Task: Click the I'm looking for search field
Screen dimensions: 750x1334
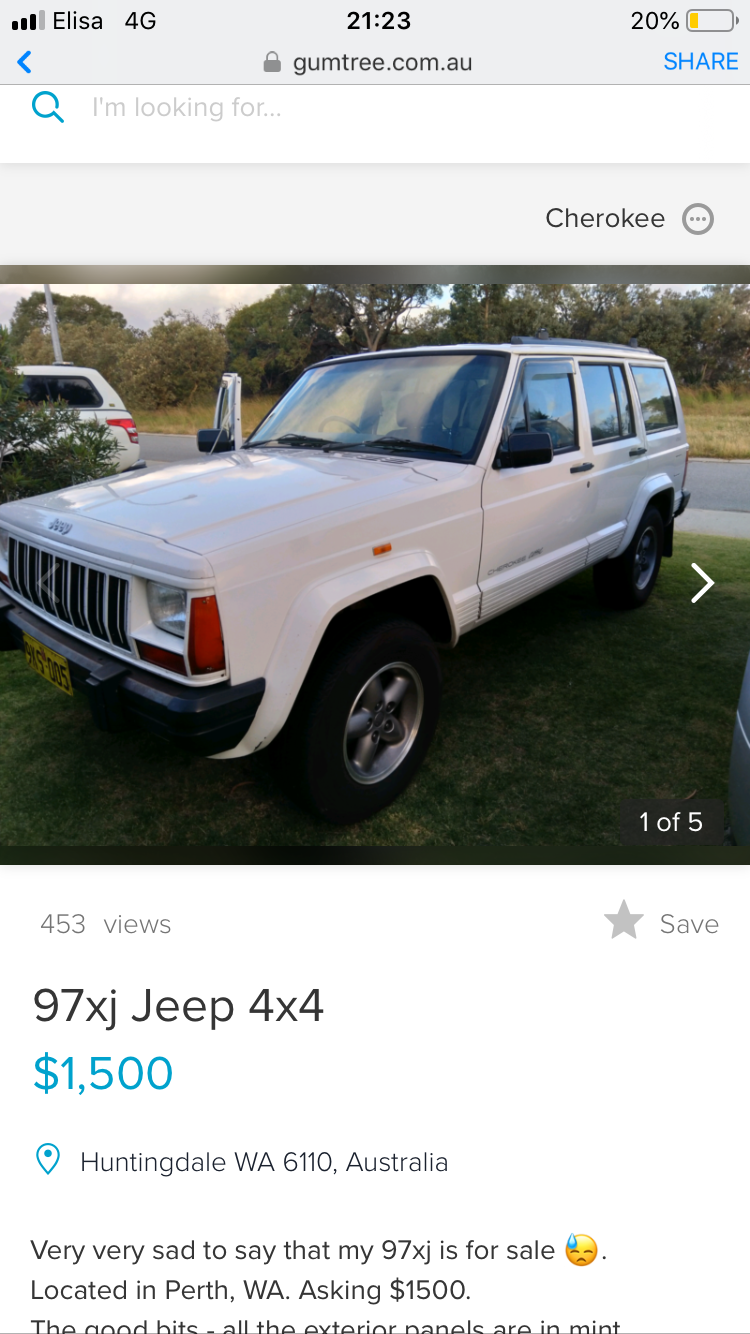Action: (186, 107)
